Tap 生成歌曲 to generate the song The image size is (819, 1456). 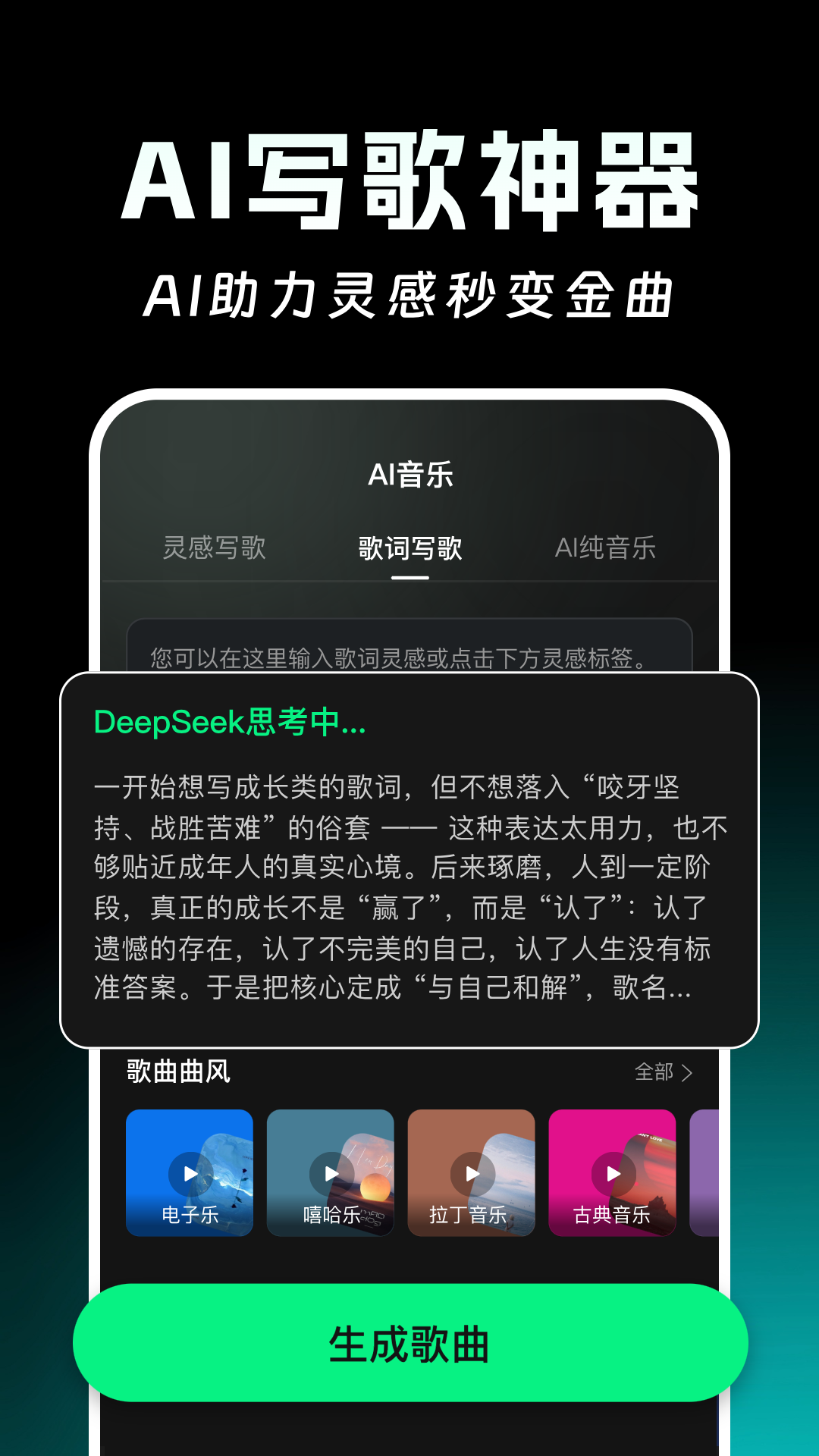click(409, 1341)
